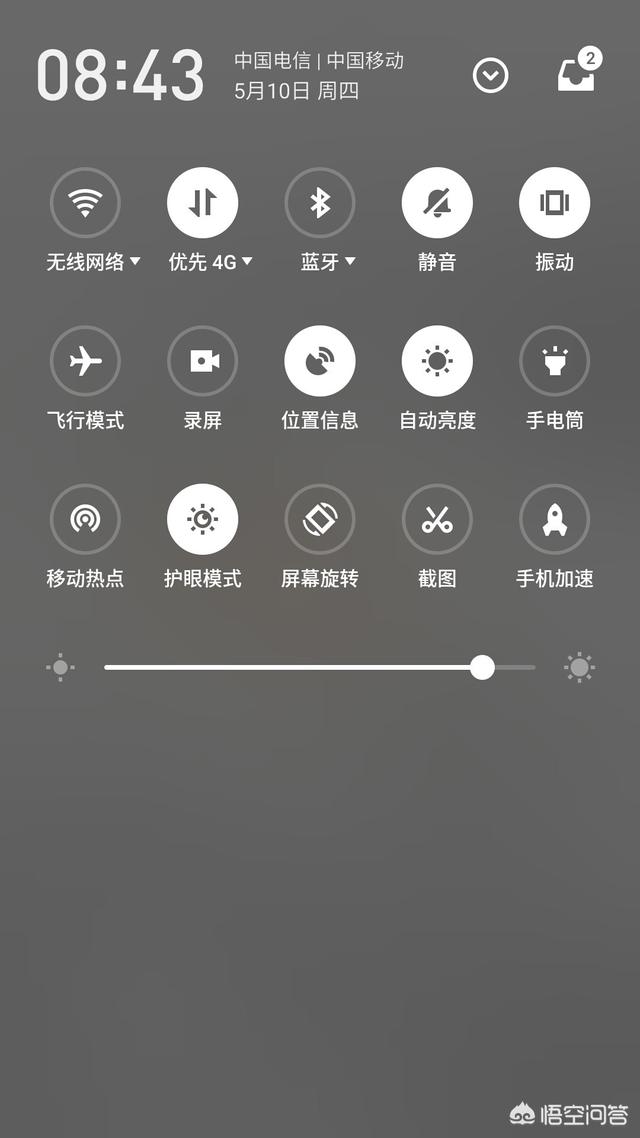Turn on the 无线网络 Wi-Fi toggle

pos(85,203)
